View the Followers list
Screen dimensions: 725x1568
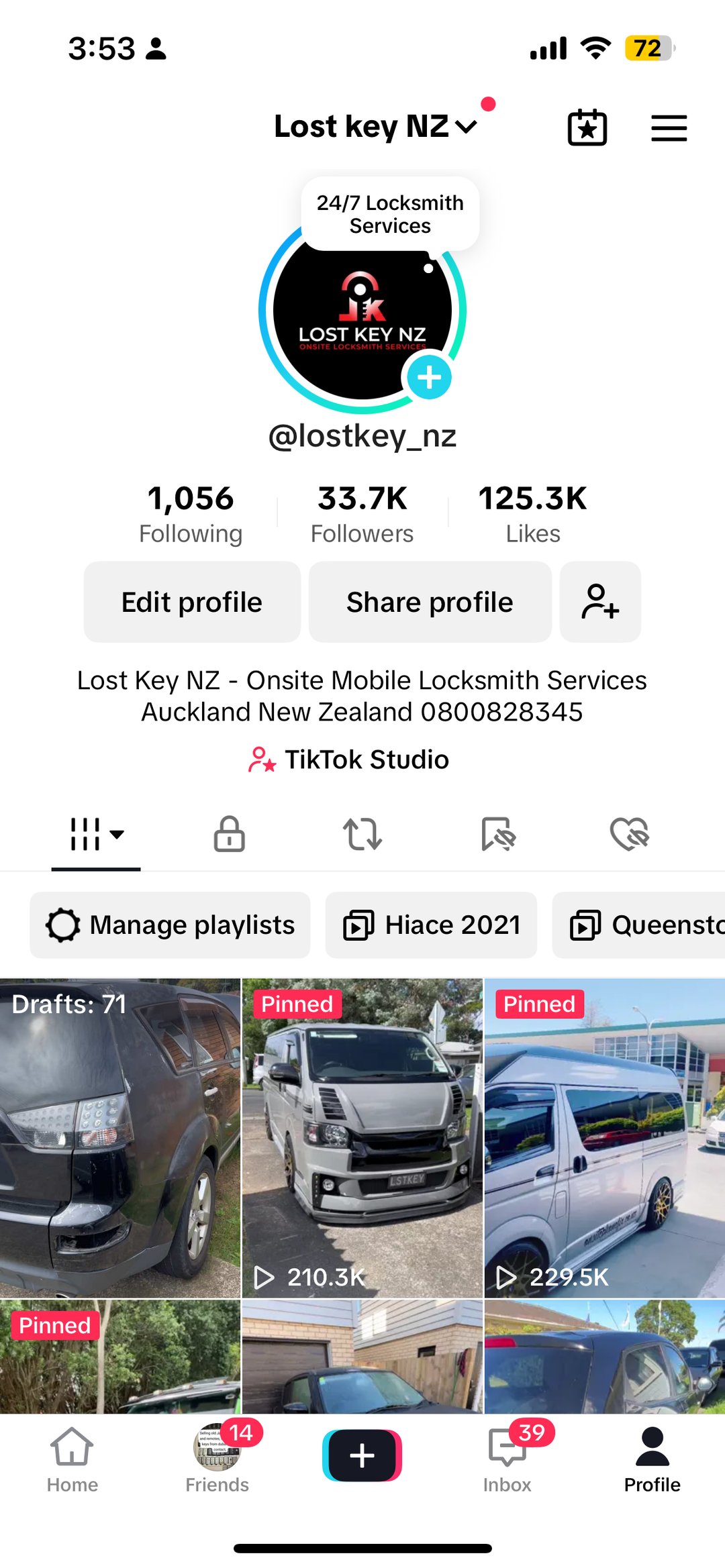pos(362,513)
